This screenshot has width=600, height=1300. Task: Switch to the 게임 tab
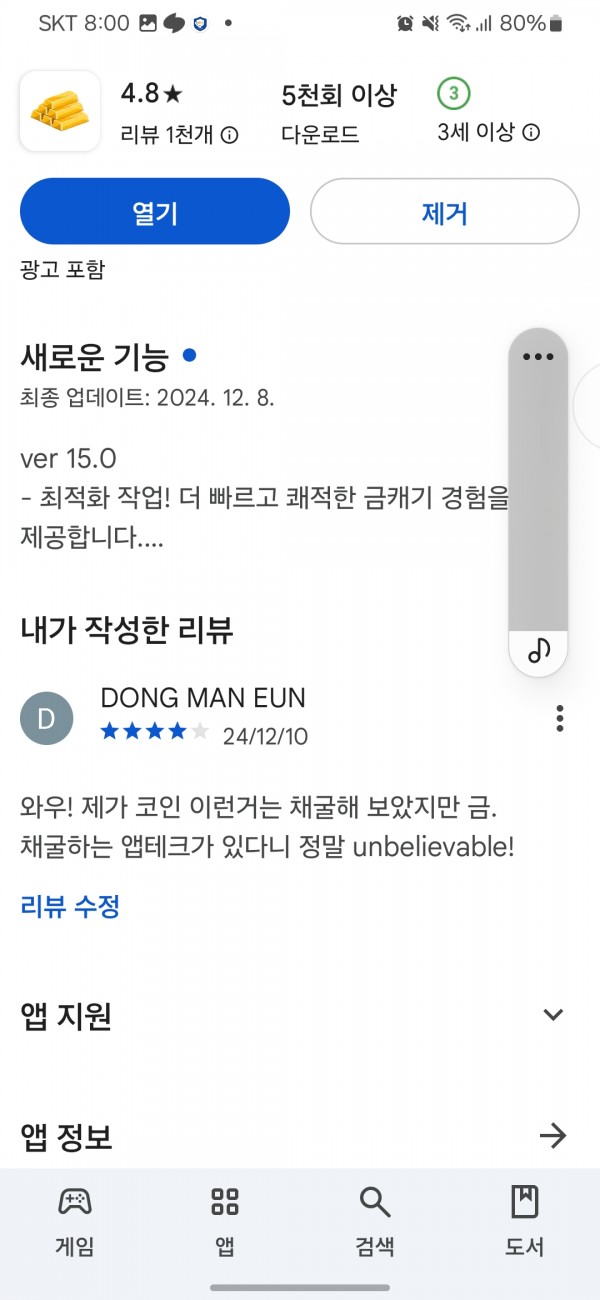75,1220
